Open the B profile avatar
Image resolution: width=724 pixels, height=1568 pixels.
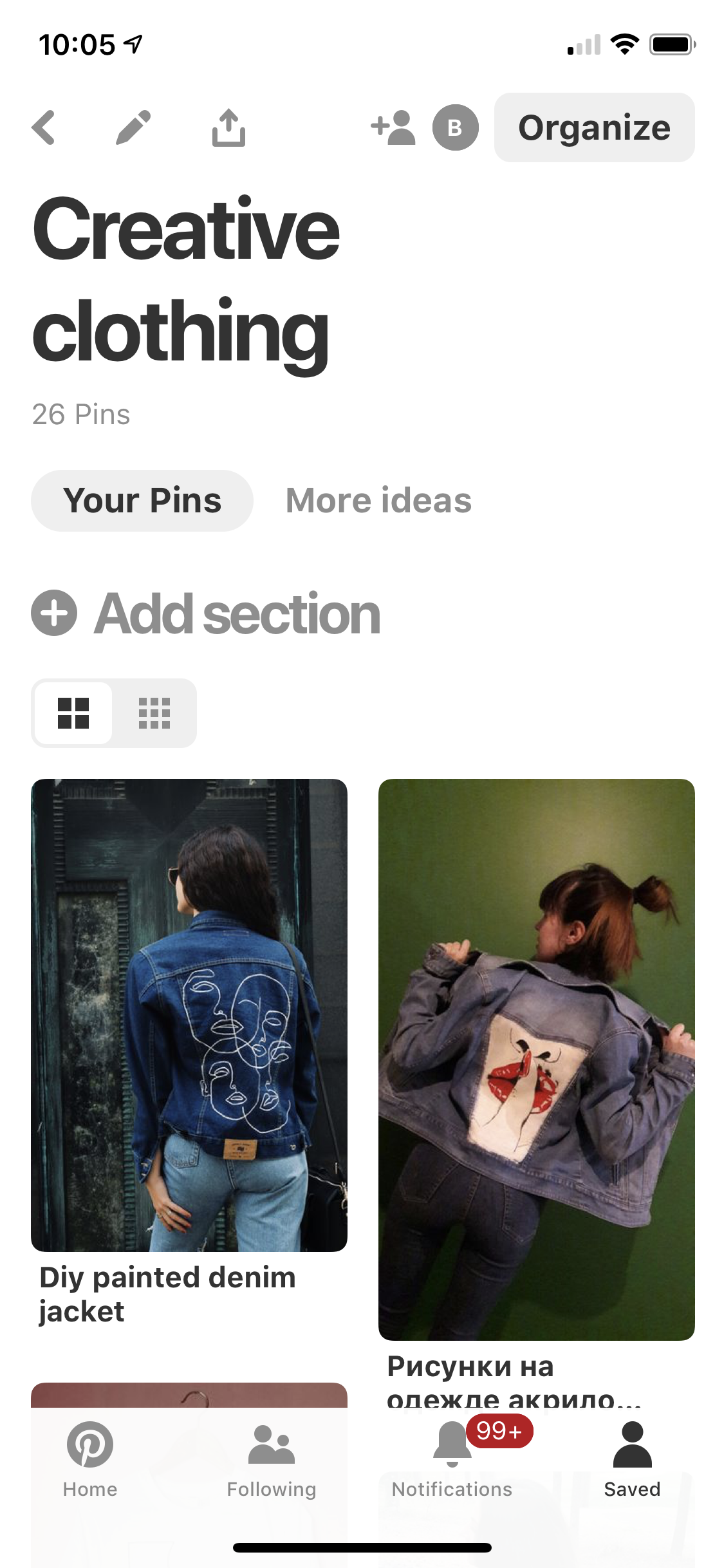point(455,127)
